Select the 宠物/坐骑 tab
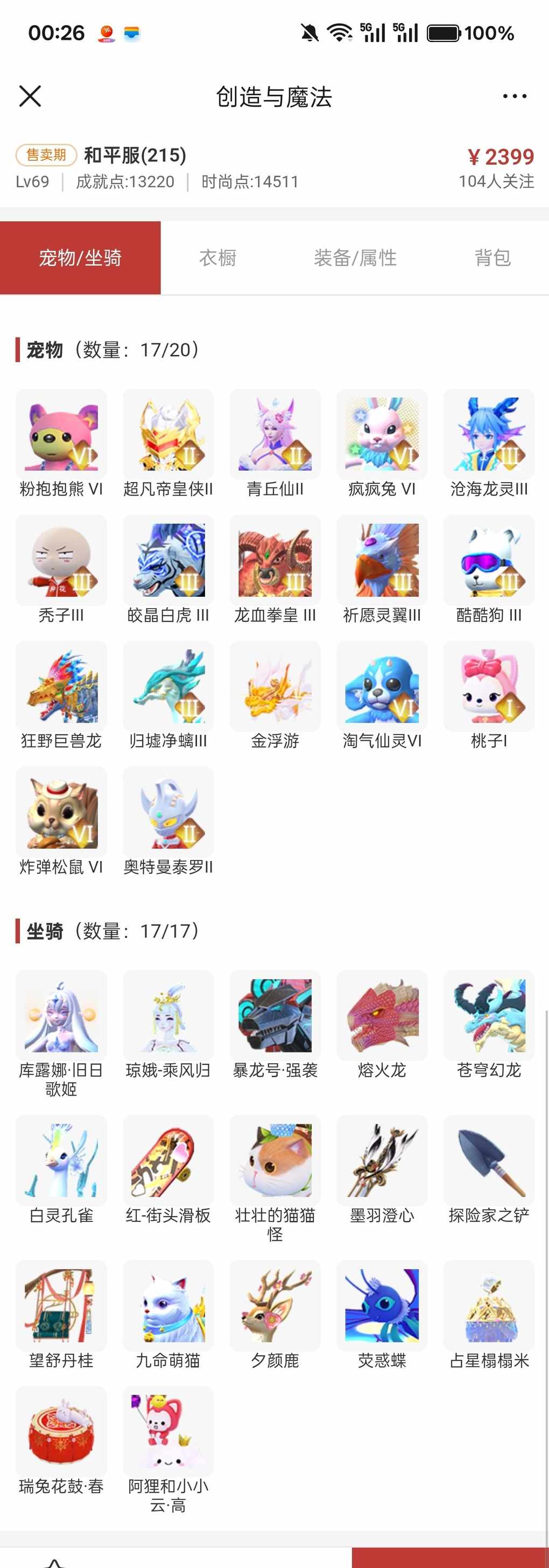Screen dimensions: 549x1568 pyautogui.click(x=80, y=258)
